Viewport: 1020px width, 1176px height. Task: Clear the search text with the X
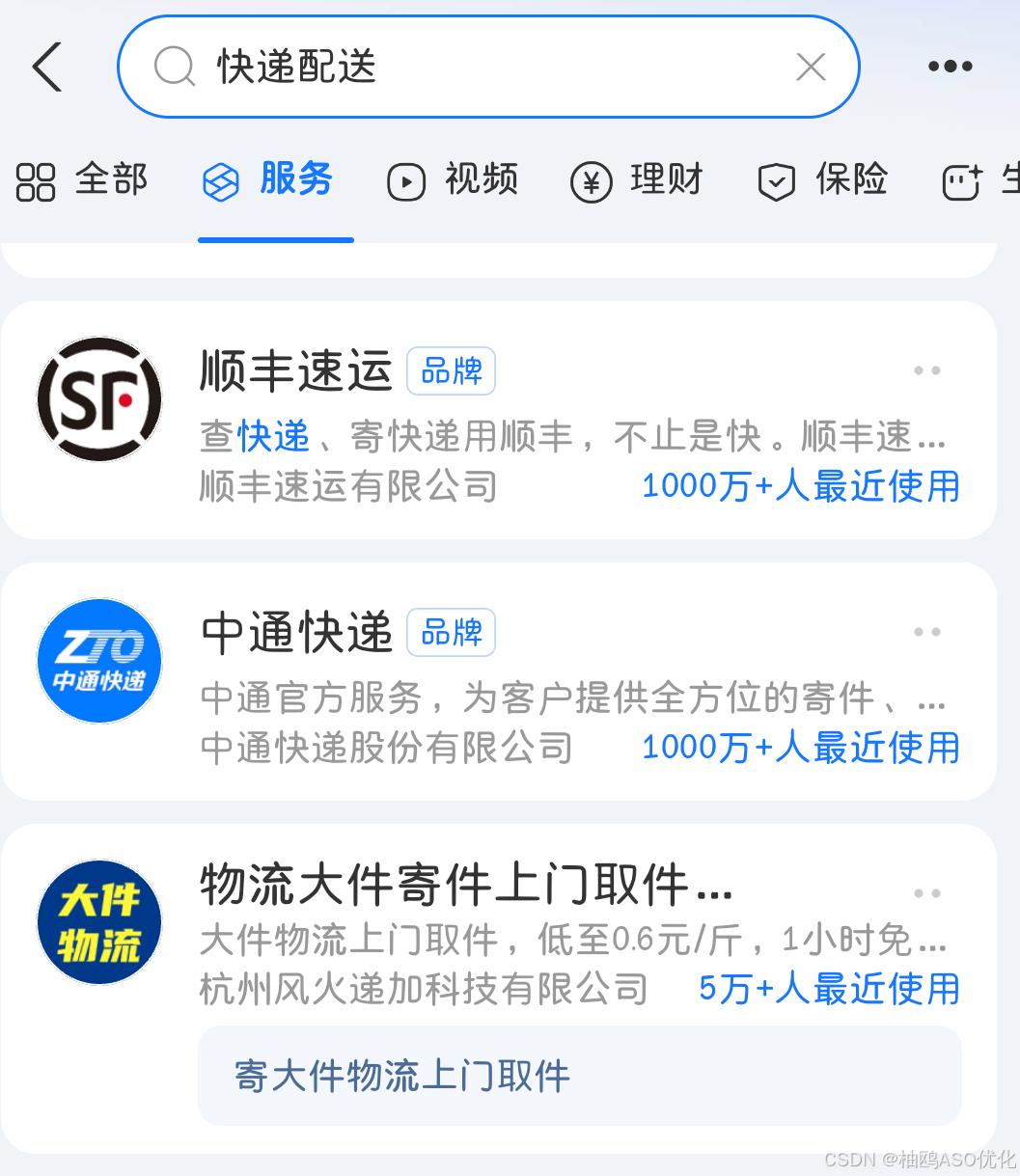(811, 68)
